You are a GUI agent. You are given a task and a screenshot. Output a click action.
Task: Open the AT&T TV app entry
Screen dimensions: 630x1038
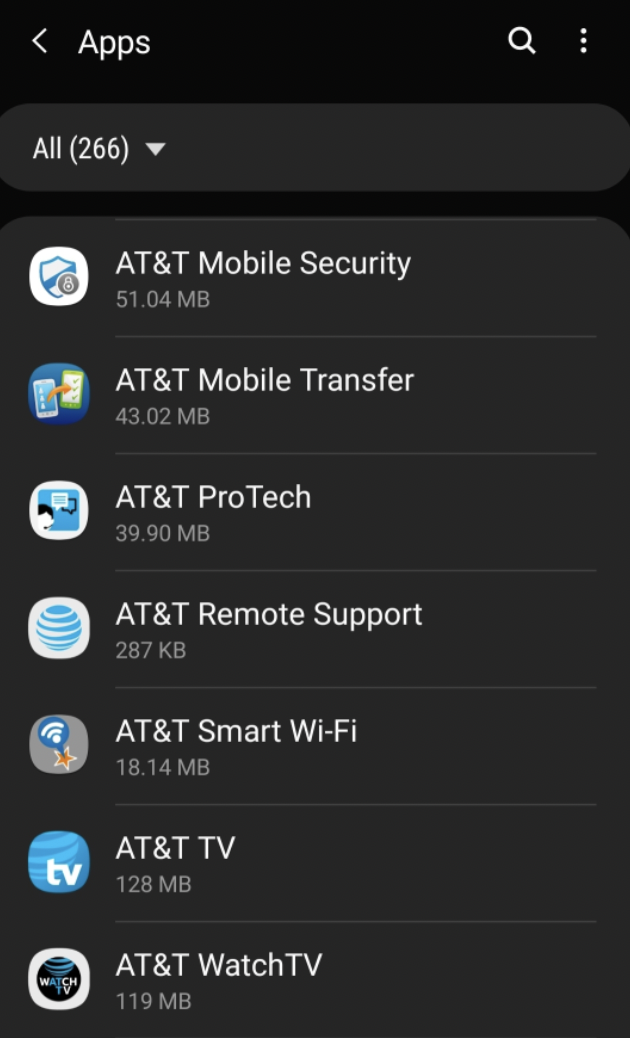point(314,863)
